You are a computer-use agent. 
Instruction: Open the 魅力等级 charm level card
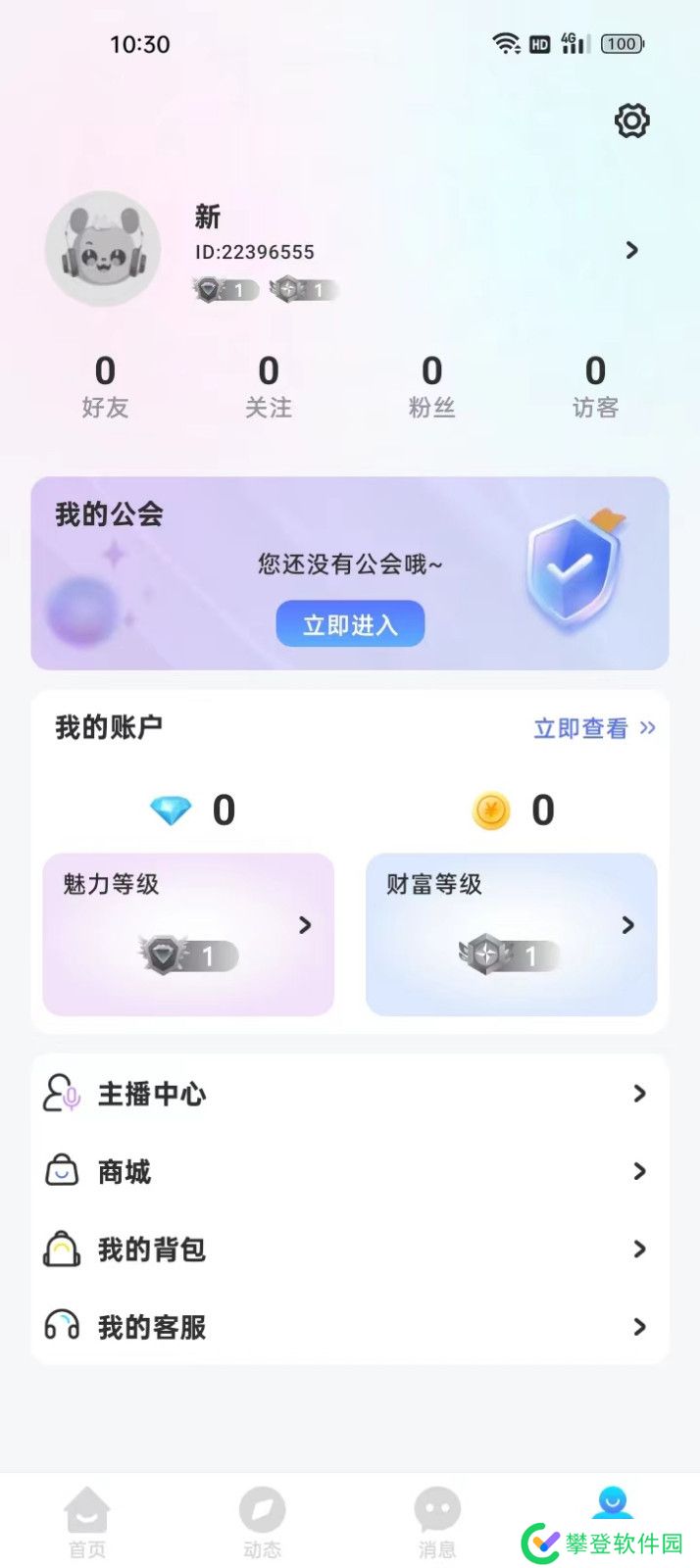(188, 933)
